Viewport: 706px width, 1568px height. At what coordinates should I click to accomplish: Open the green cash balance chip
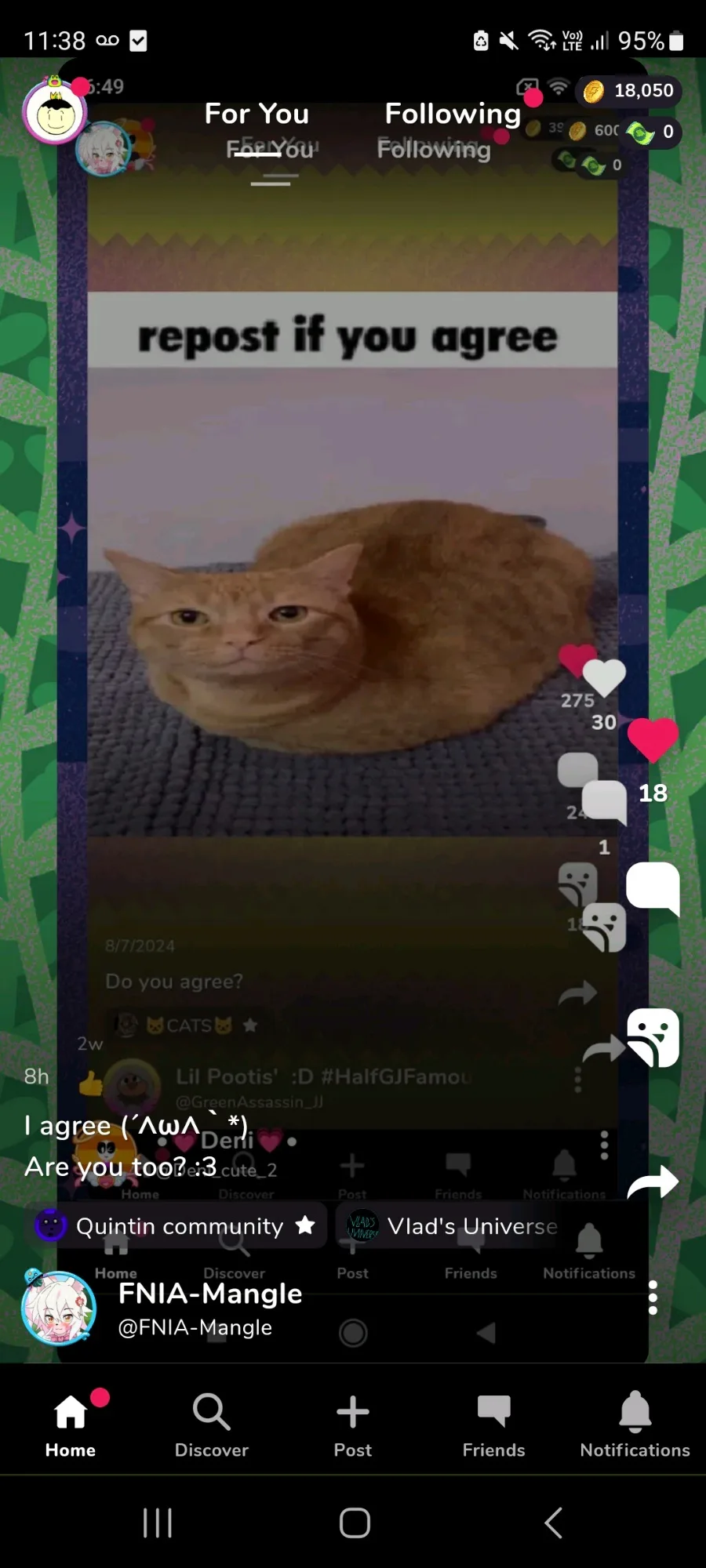pos(650,132)
